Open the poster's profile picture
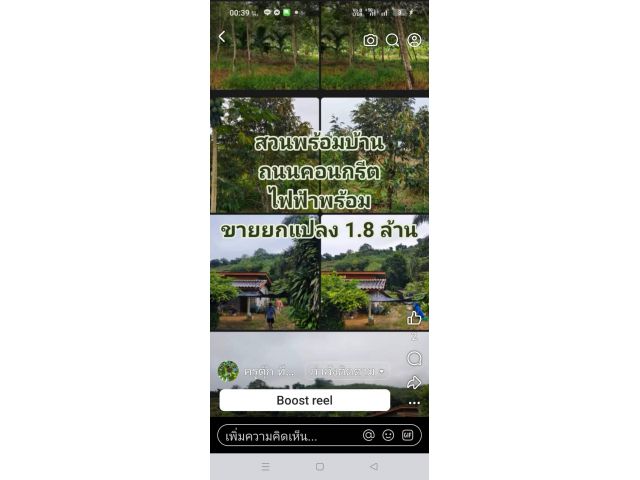 click(228, 371)
